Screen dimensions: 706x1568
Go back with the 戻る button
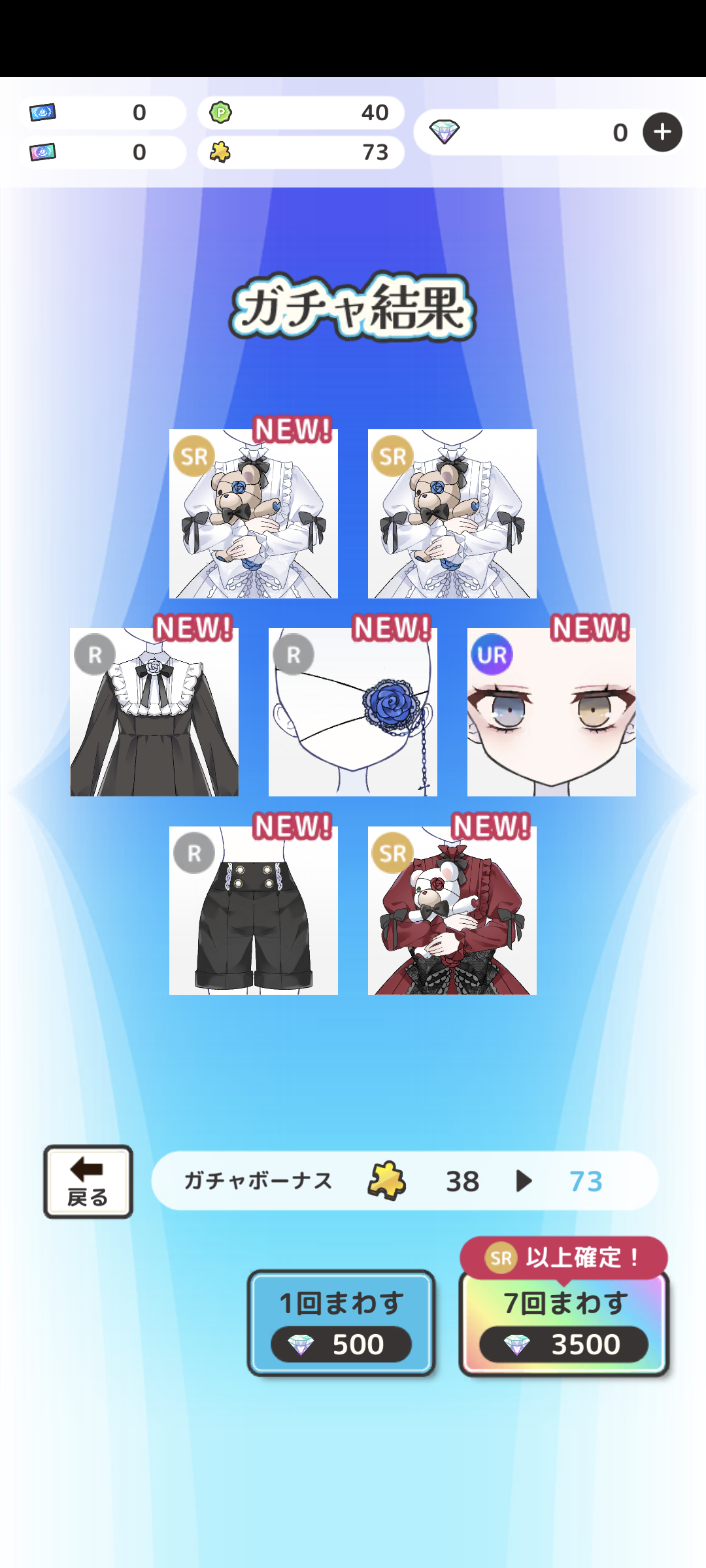click(88, 1181)
